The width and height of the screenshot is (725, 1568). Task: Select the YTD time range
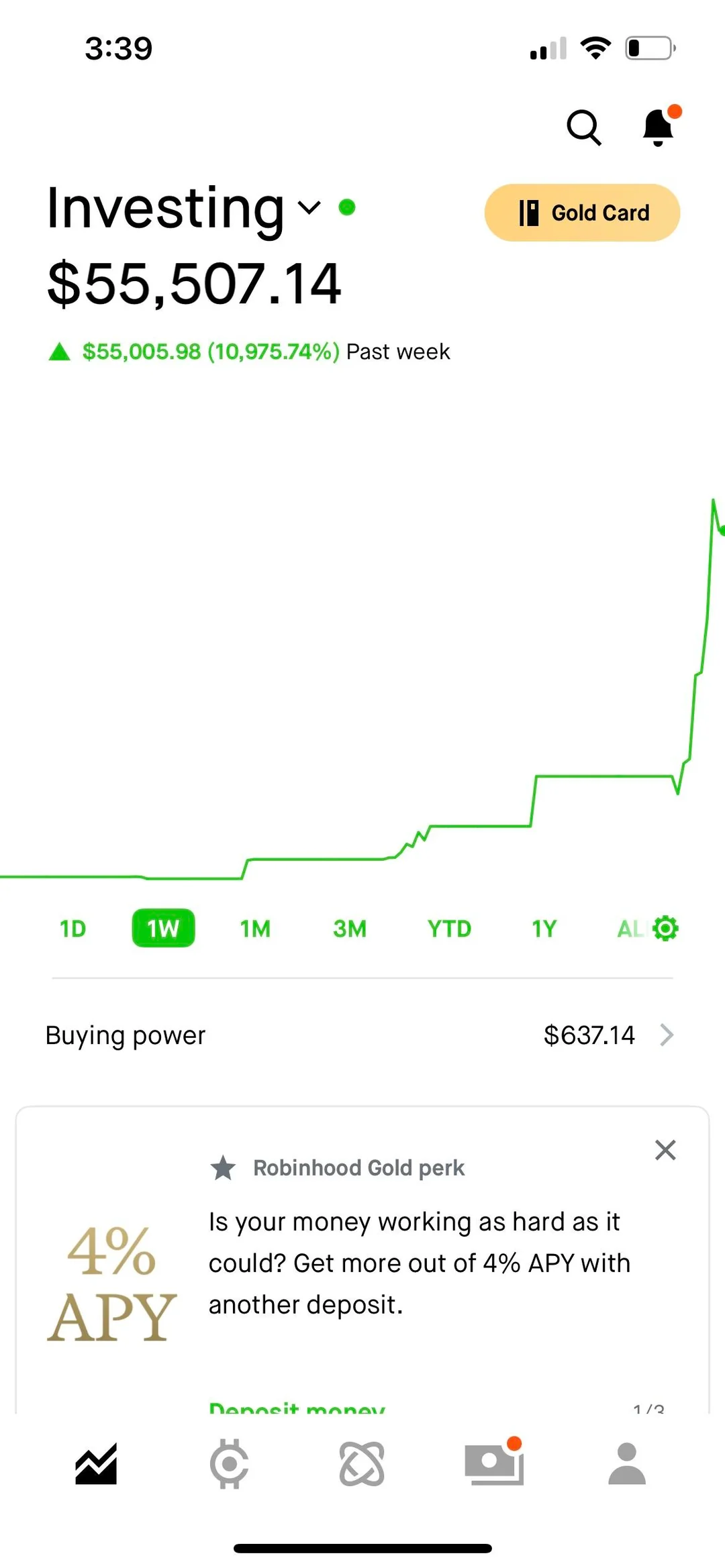pos(448,928)
